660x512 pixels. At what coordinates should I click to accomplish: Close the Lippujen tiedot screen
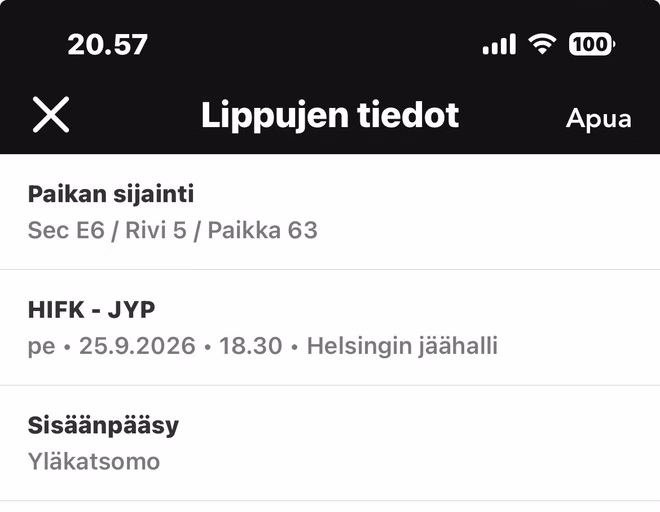pyautogui.click(x=51, y=115)
